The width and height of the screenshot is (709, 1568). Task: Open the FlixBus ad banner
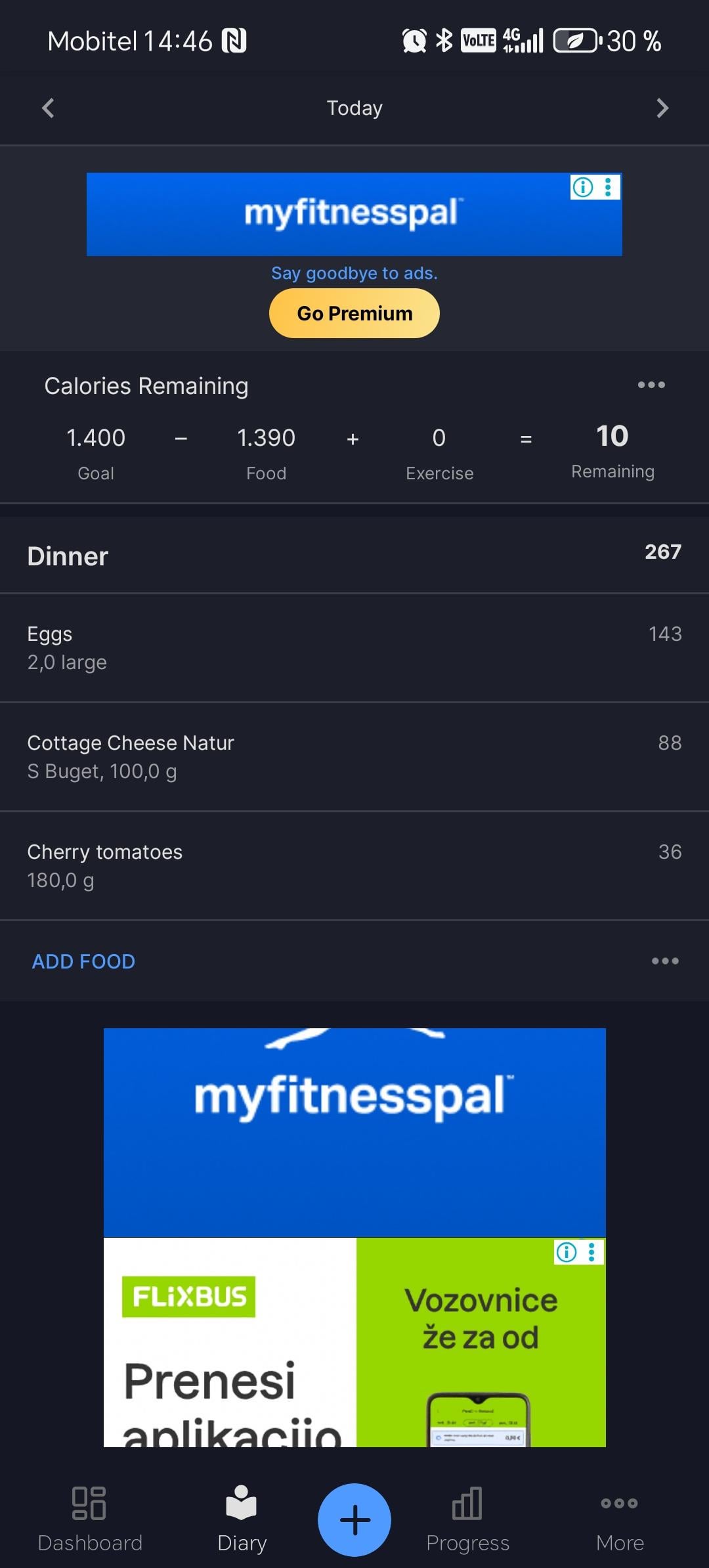click(x=354, y=1343)
